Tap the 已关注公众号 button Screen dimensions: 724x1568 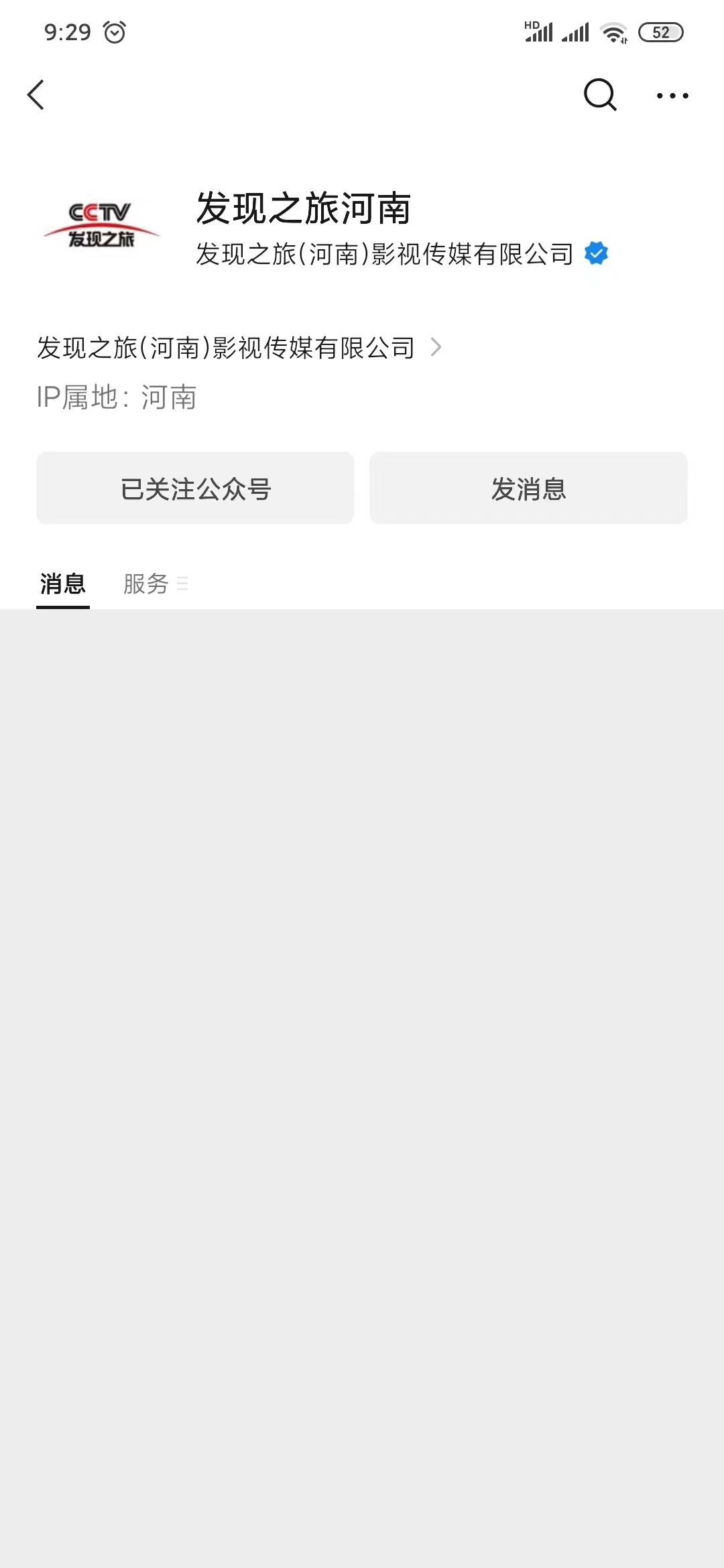point(195,488)
